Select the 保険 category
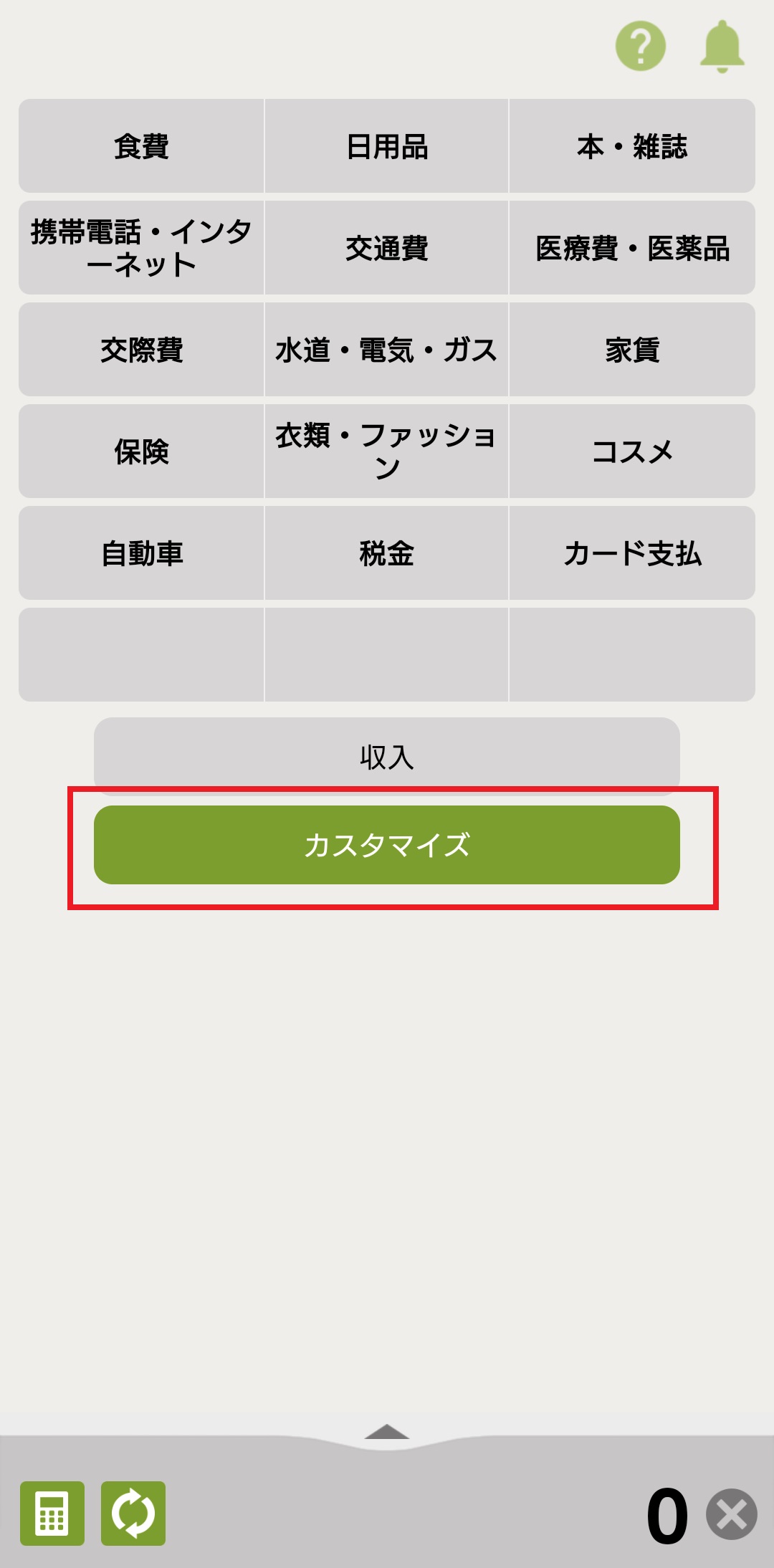Image resolution: width=774 pixels, height=1568 pixels. (x=141, y=451)
